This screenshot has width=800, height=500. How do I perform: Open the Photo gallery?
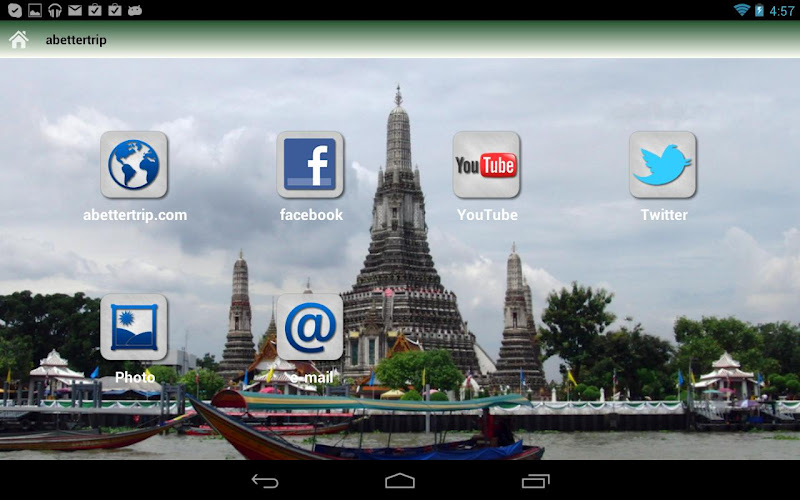coord(134,327)
